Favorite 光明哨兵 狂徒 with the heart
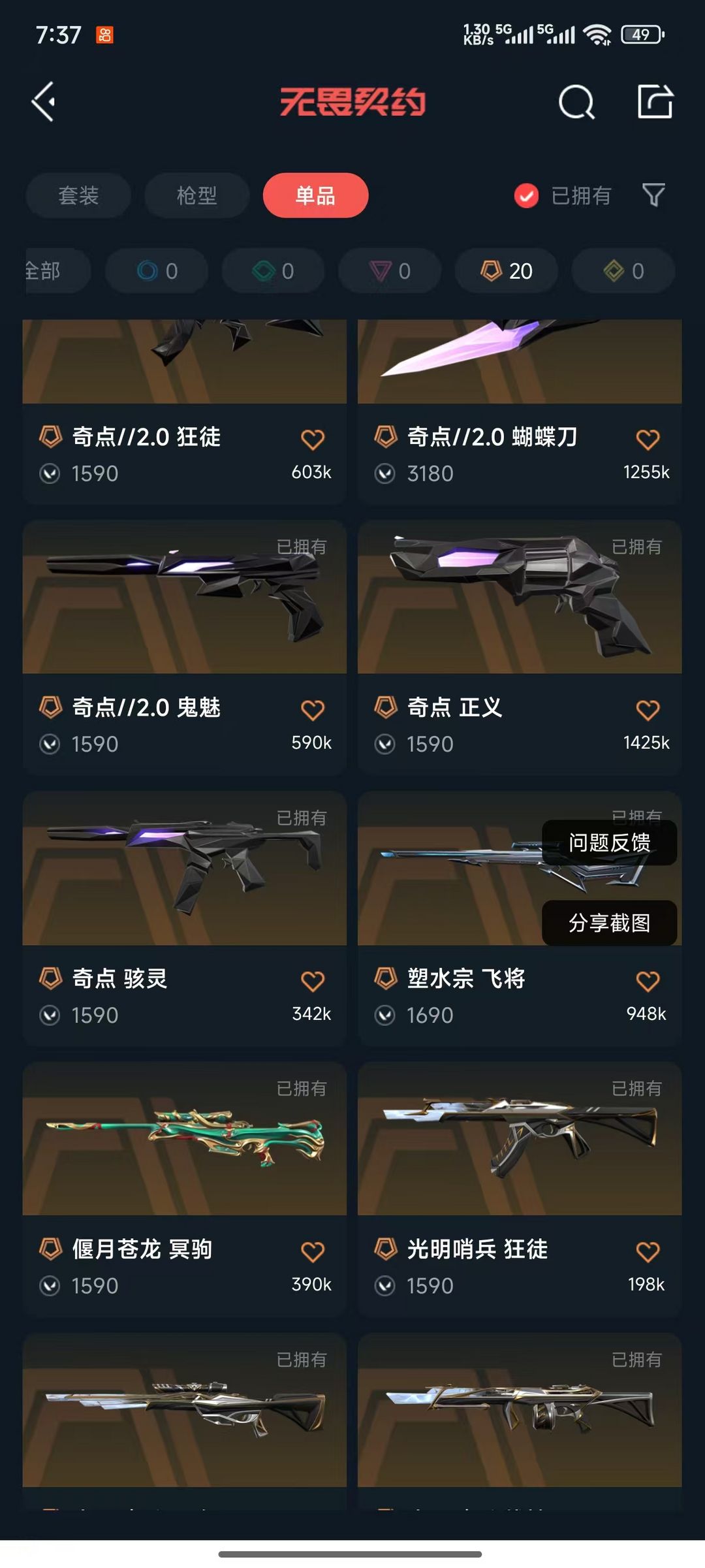Viewport: 705px width, 1568px height. tap(647, 1249)
